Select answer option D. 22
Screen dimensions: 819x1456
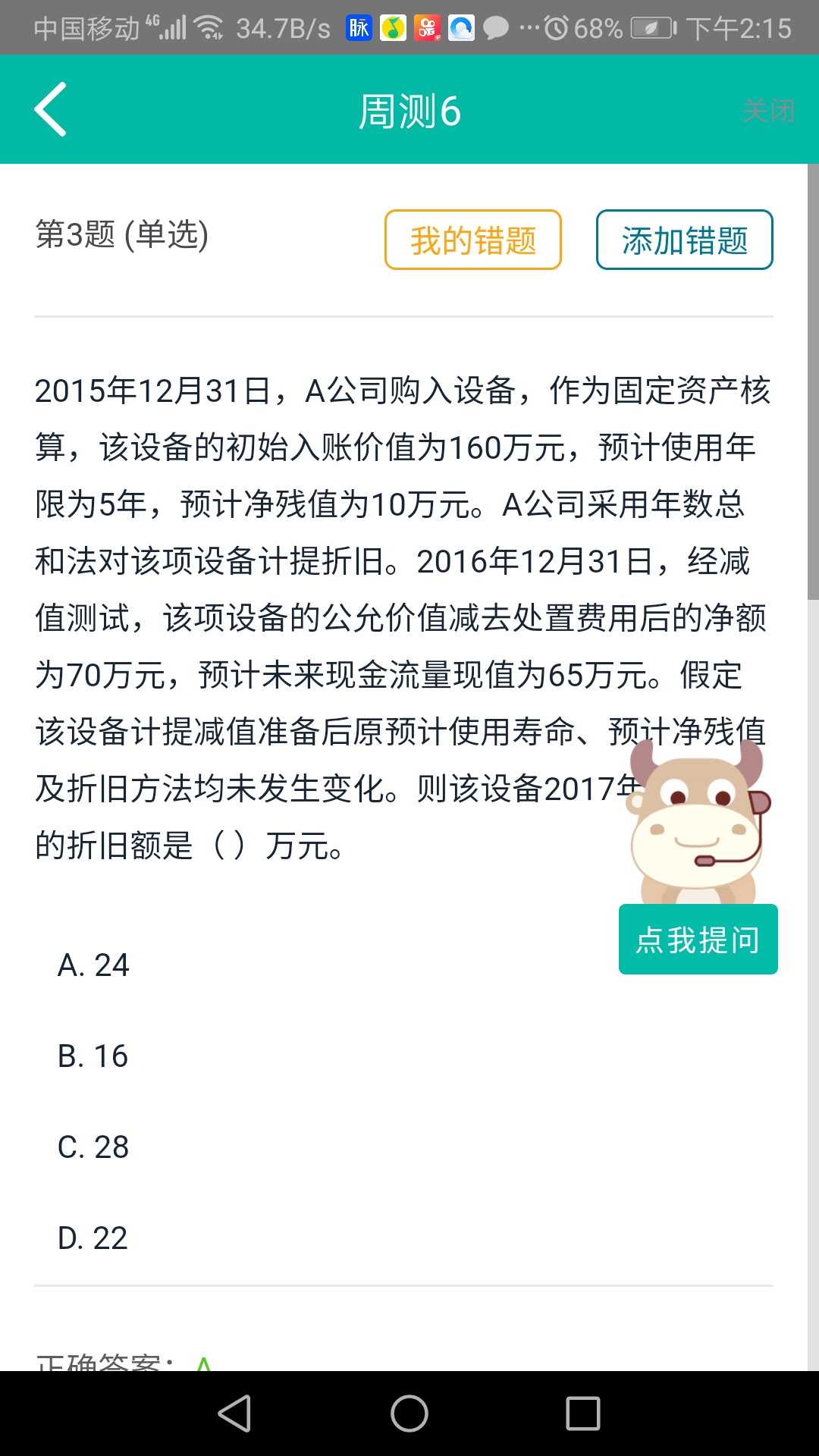(x=93, y=1238)
